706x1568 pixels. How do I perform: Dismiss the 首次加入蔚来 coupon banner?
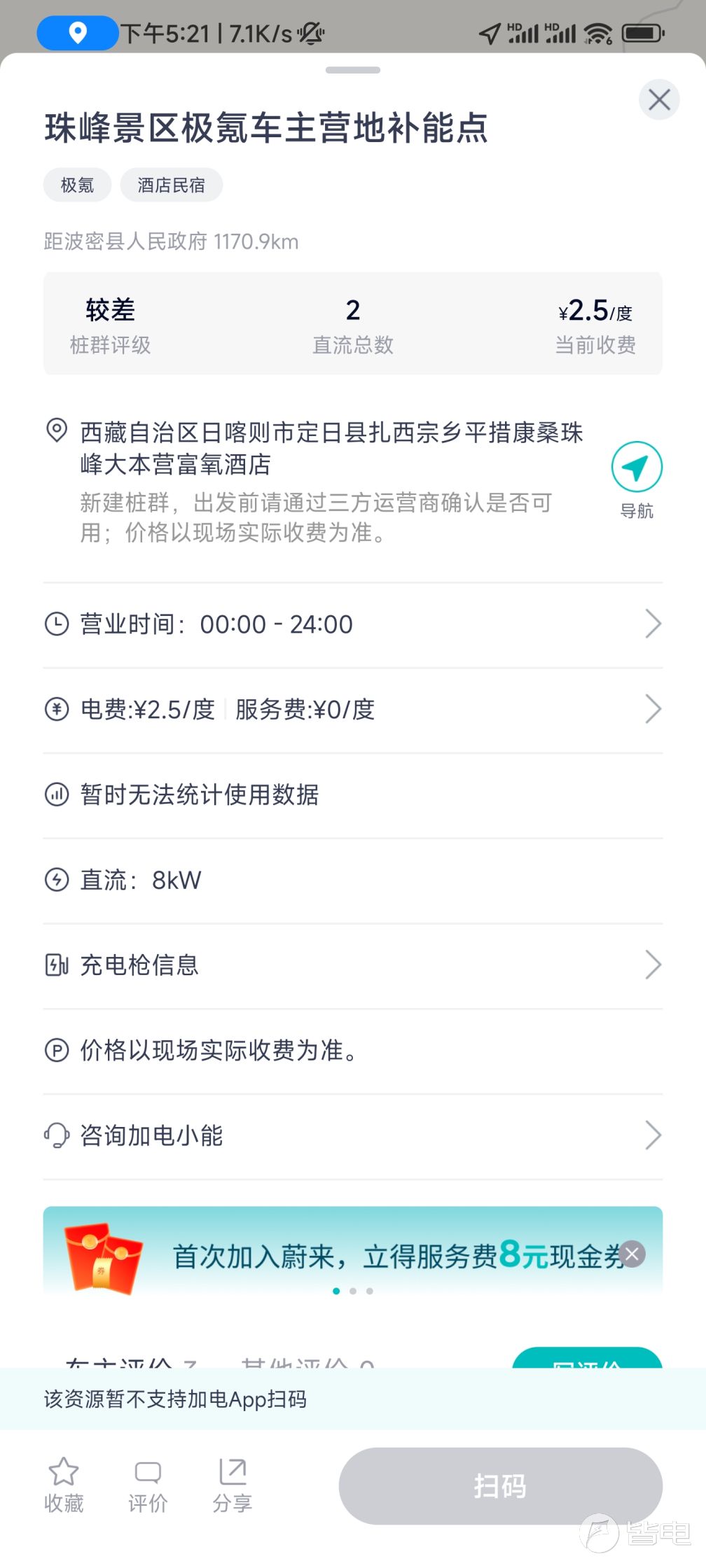click(632, 1254)
